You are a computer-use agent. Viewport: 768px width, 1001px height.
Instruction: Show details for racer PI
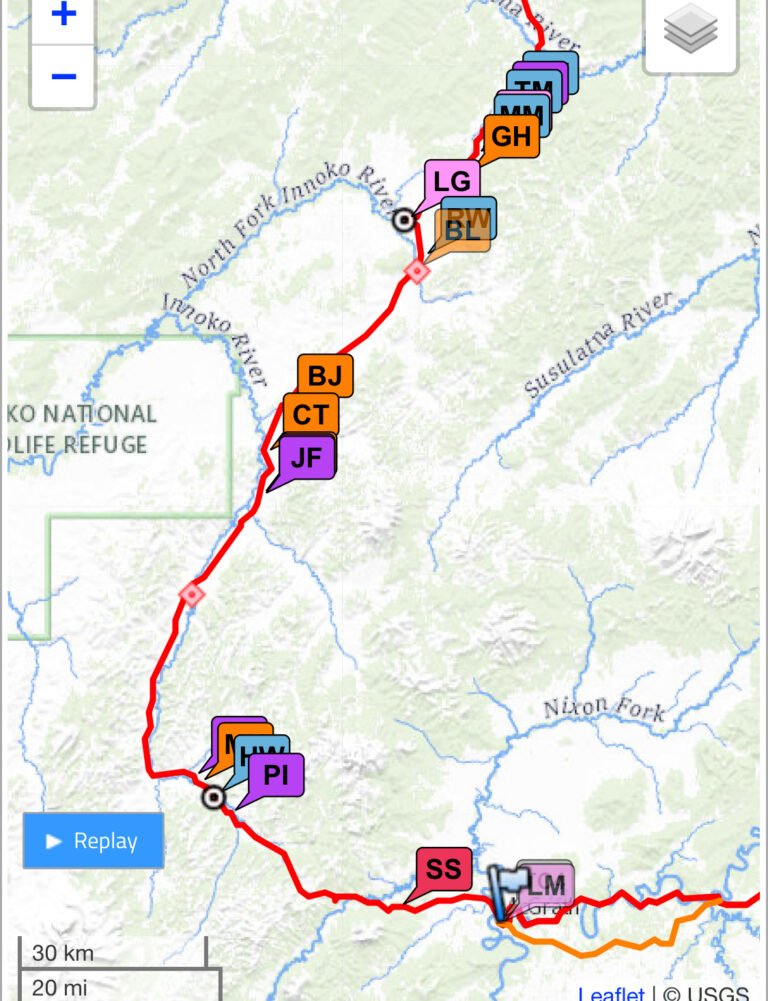275,774
